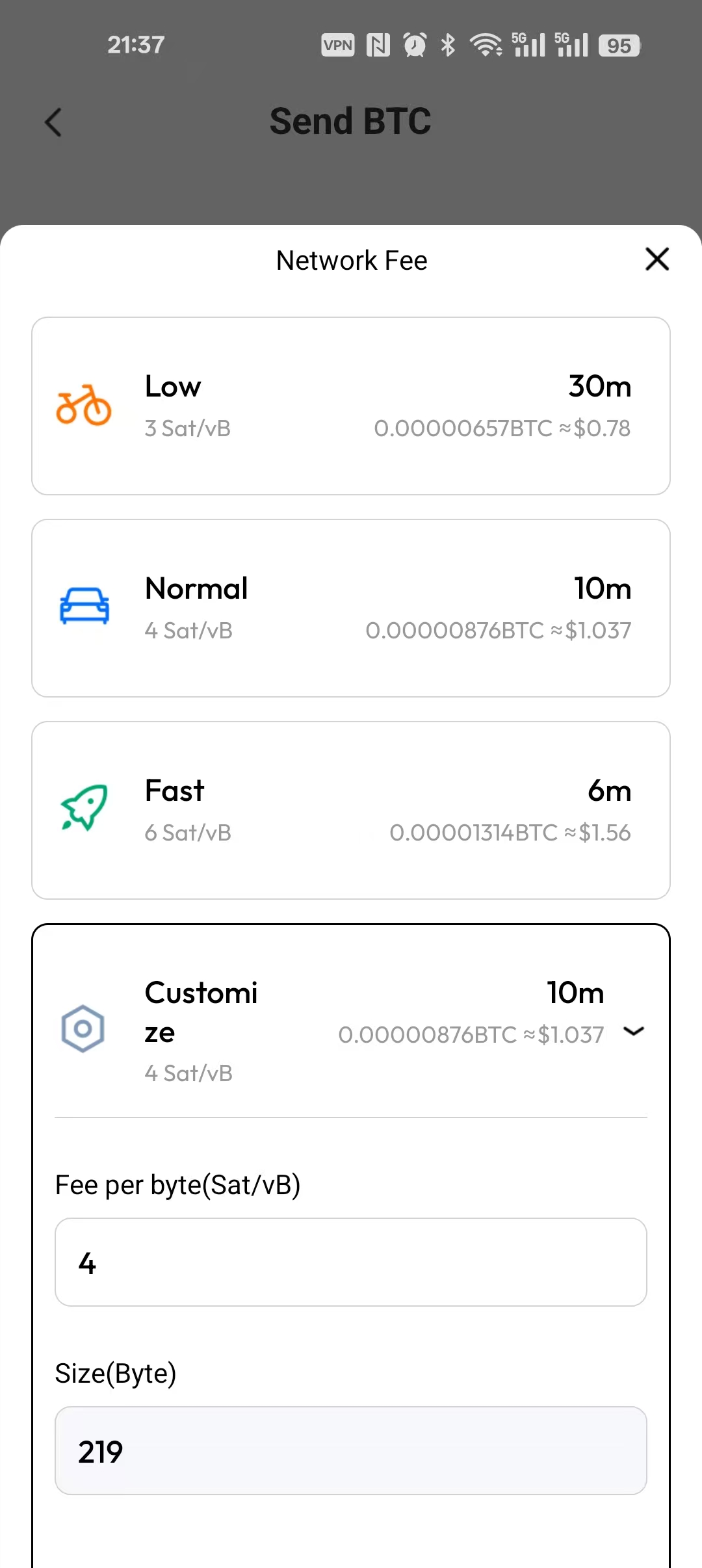Screen dimensions: 702x1568
Task: Pick the Fast 6m fee option
Action: tap(351, 810)
